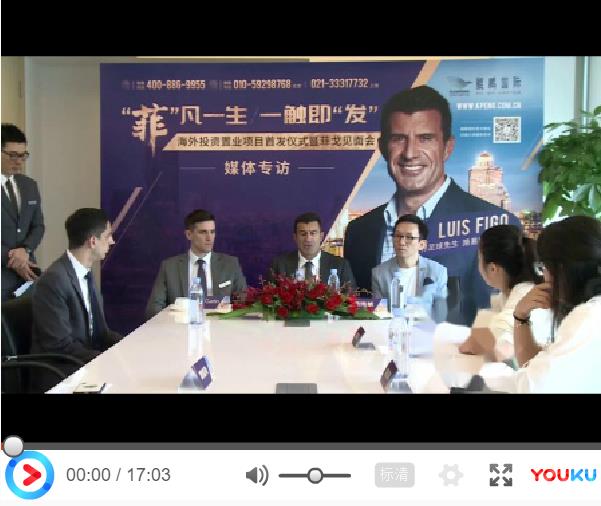
Task: Open player settings gear
Action: 452,475
